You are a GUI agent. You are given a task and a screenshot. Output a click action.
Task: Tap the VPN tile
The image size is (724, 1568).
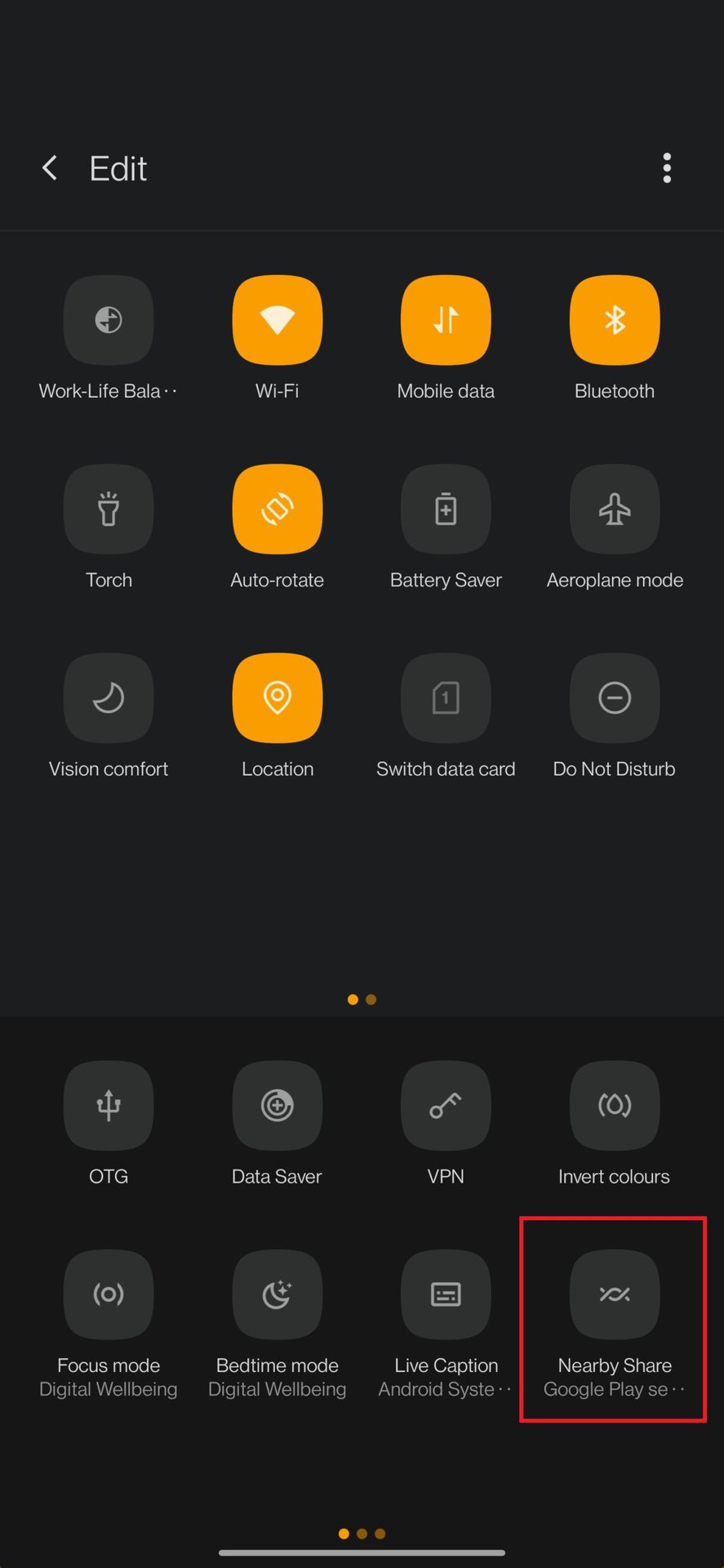[446, 1105]
